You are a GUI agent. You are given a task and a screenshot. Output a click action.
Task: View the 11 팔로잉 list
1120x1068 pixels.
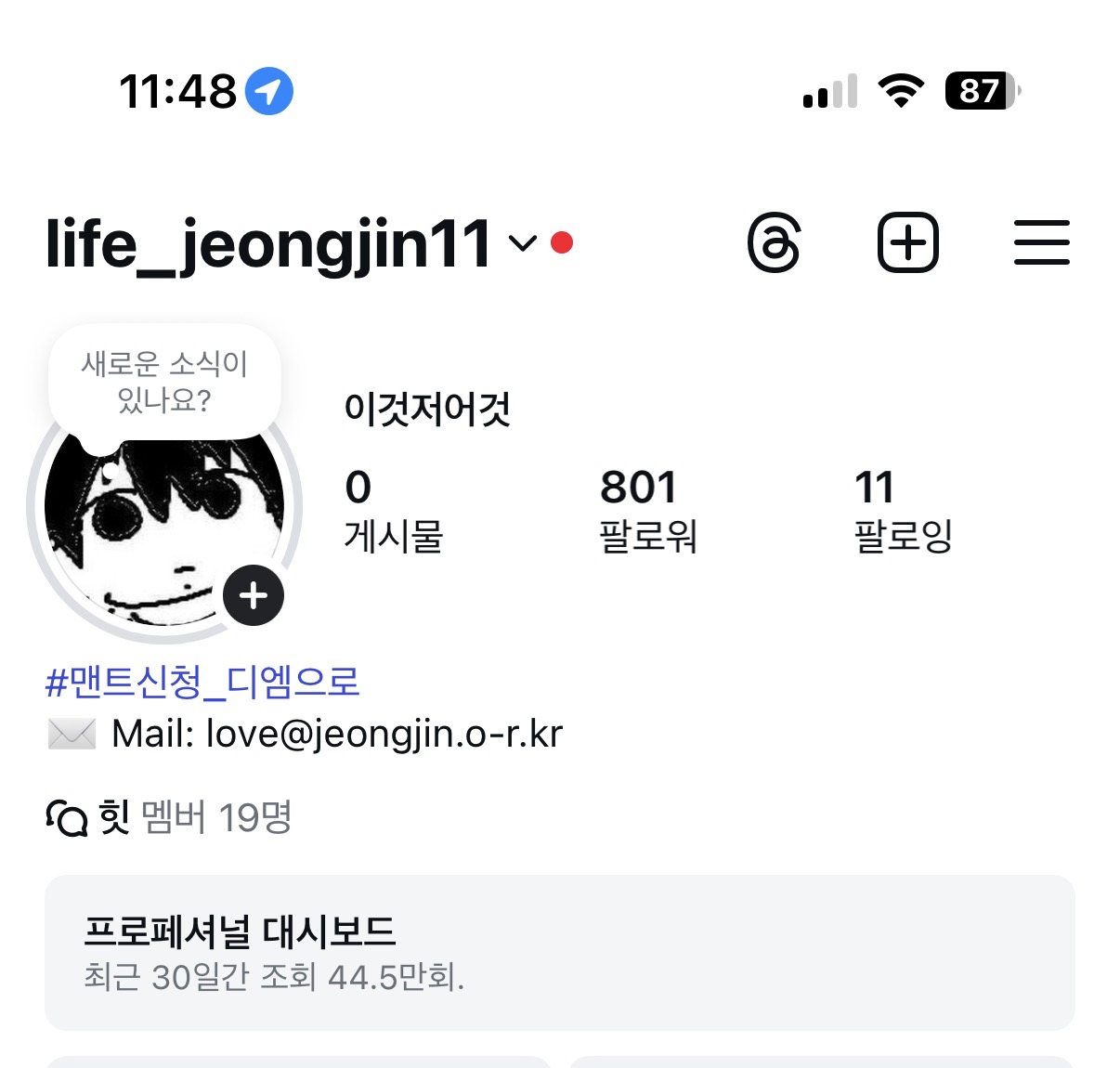(902, 511)
